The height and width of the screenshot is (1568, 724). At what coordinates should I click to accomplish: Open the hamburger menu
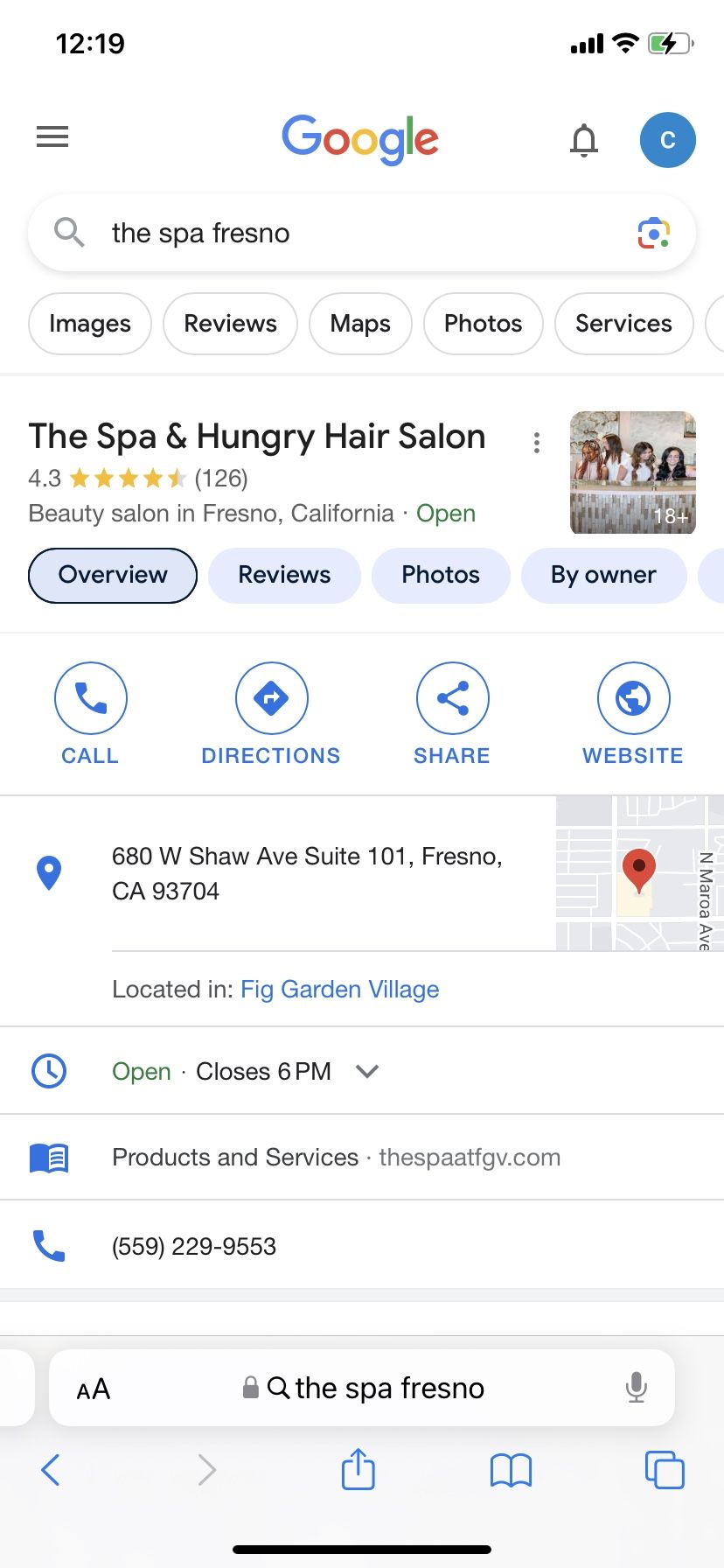click(x=52, y=137)
